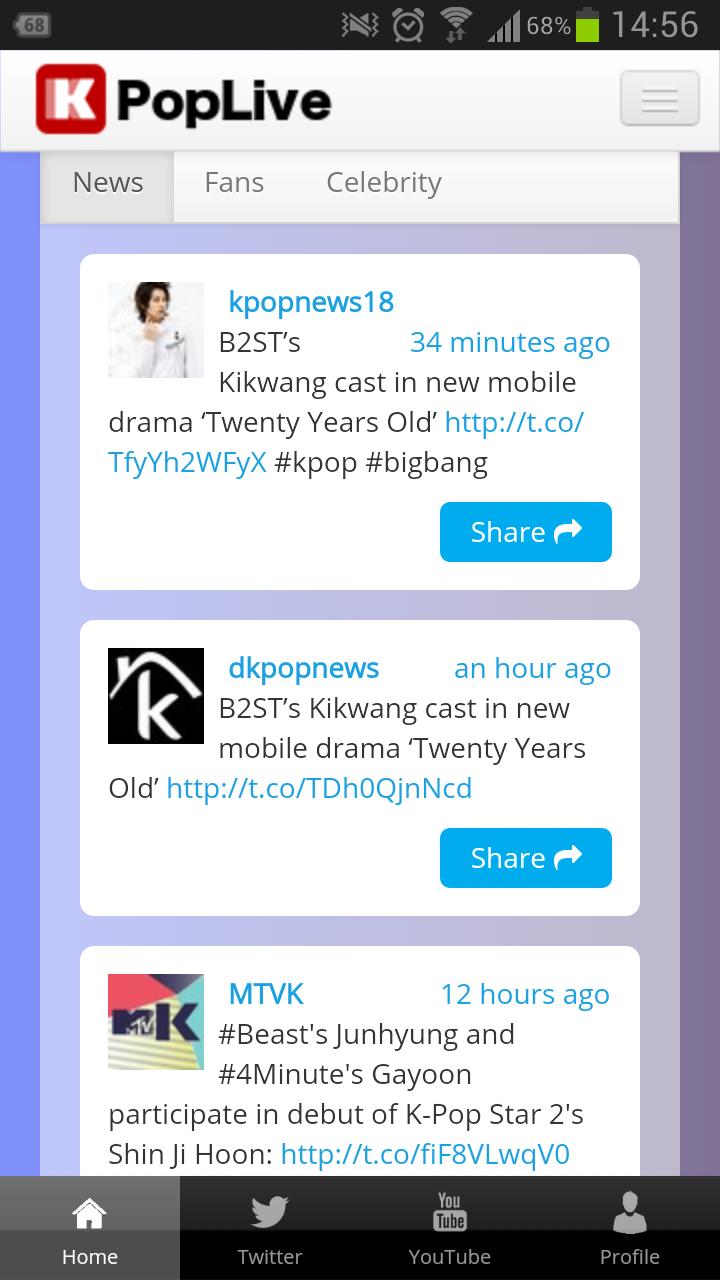720x1280 pixels.
Task: Open YouTube section from bottom navigation
Action: 449,1212
